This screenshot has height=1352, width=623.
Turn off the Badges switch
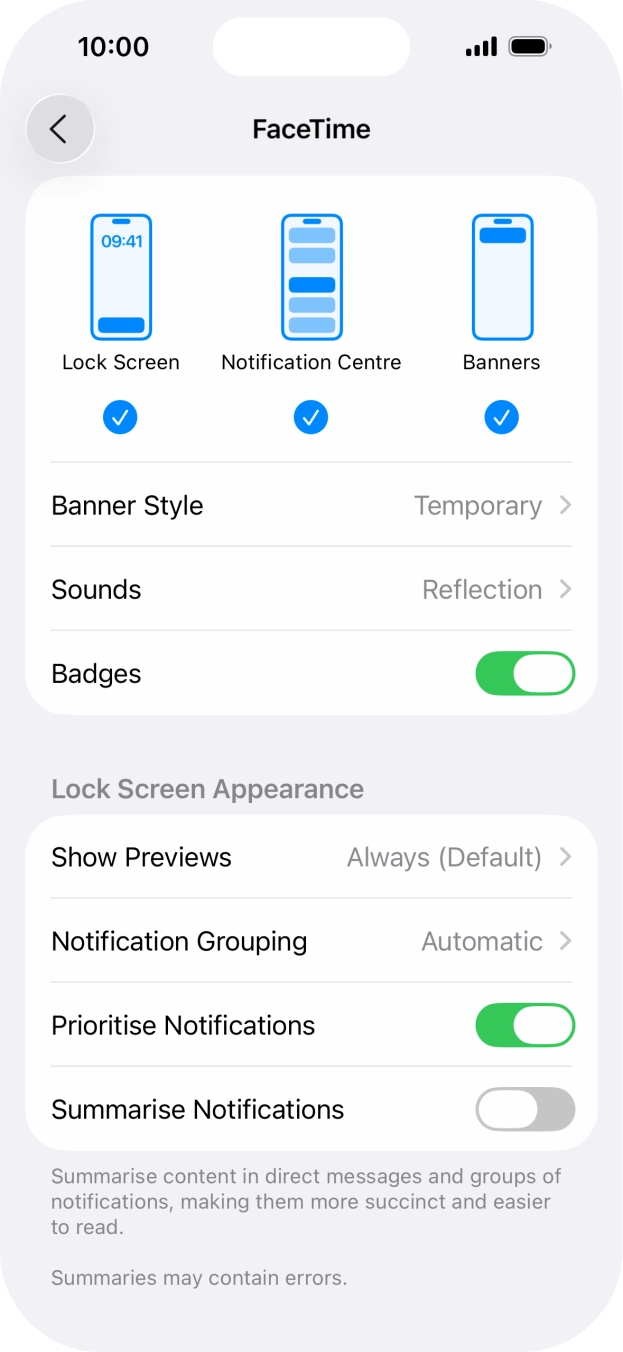click(x=524, y=674)
